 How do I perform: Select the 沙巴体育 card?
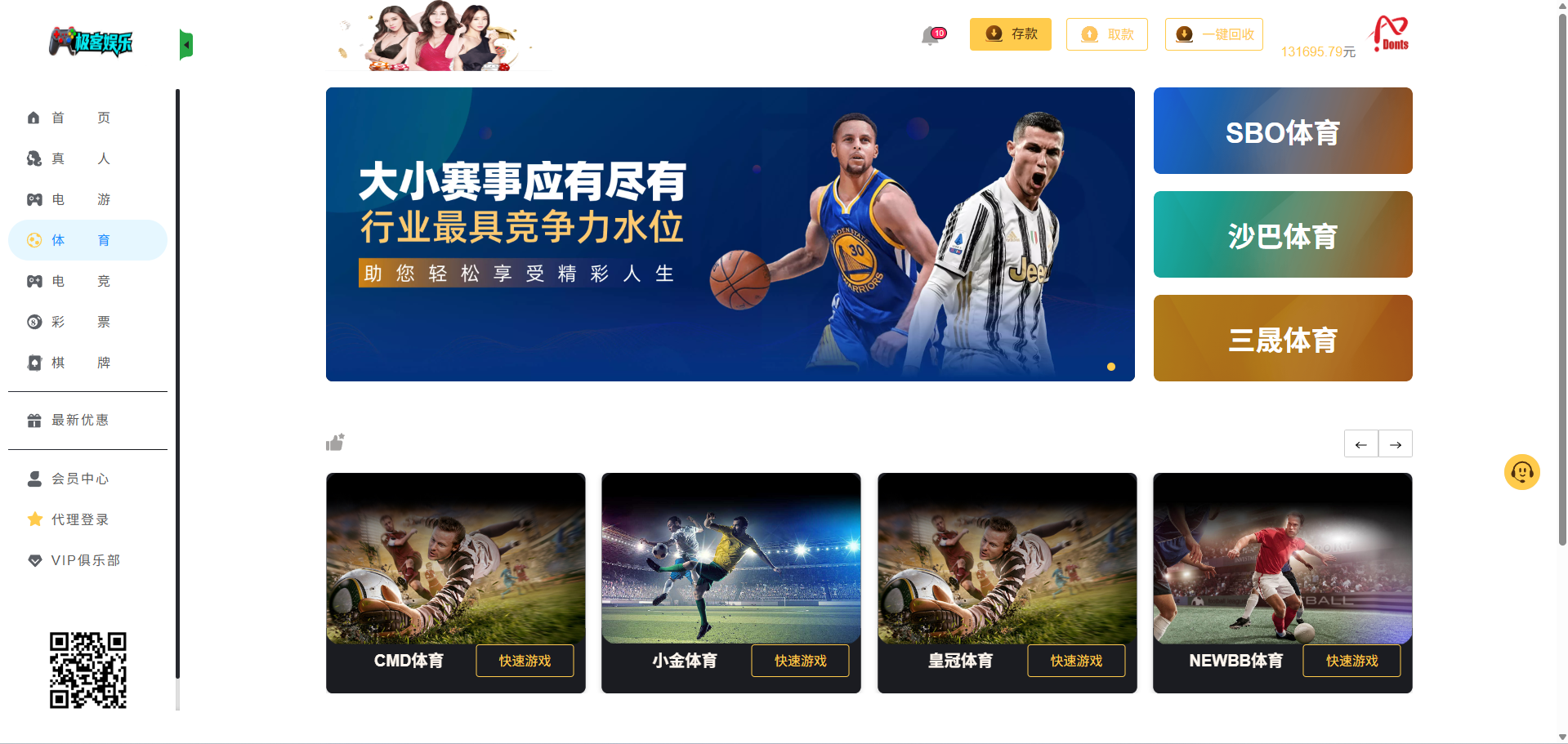1282,234
